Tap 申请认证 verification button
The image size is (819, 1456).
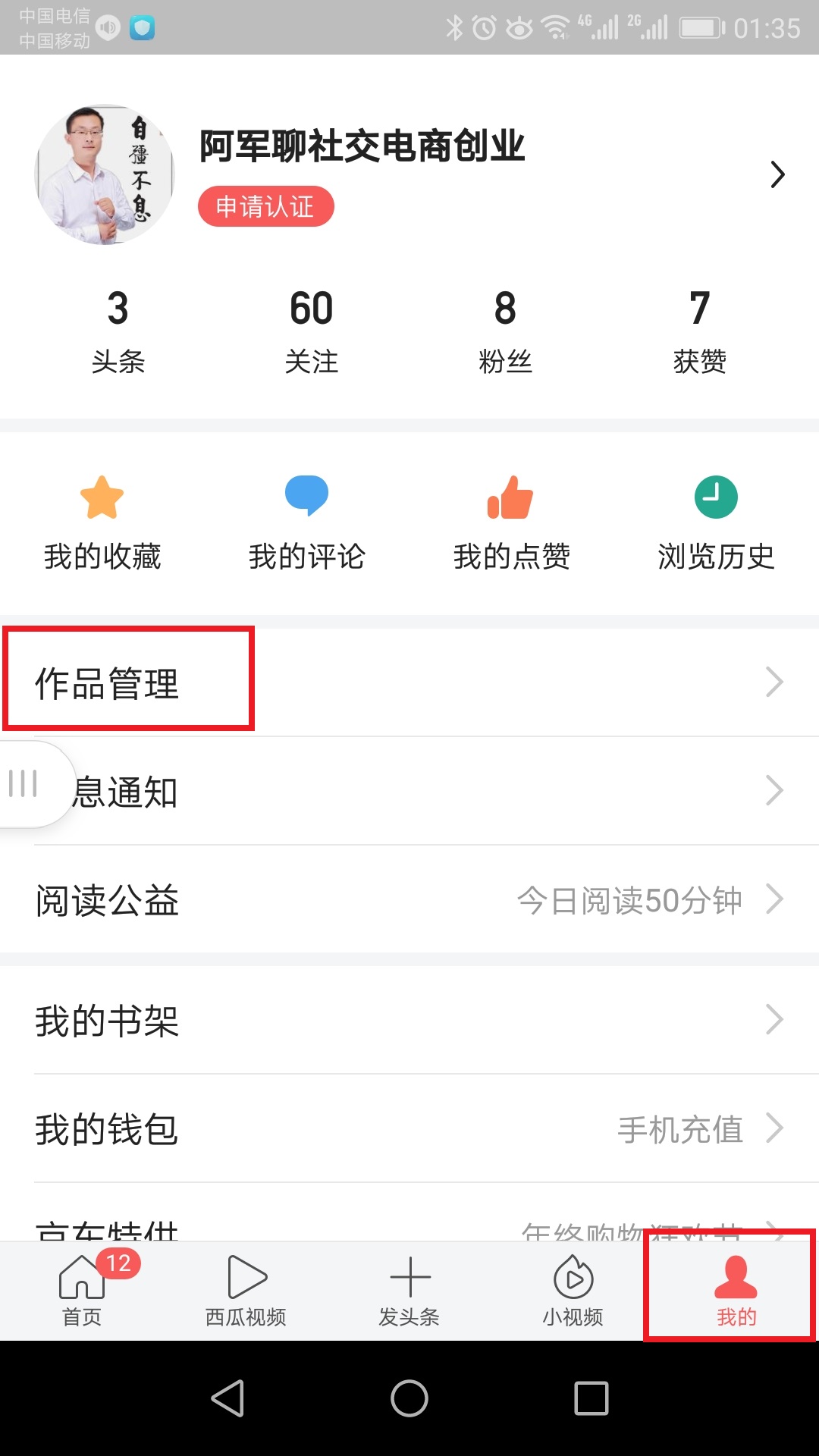tap(265, 206)
